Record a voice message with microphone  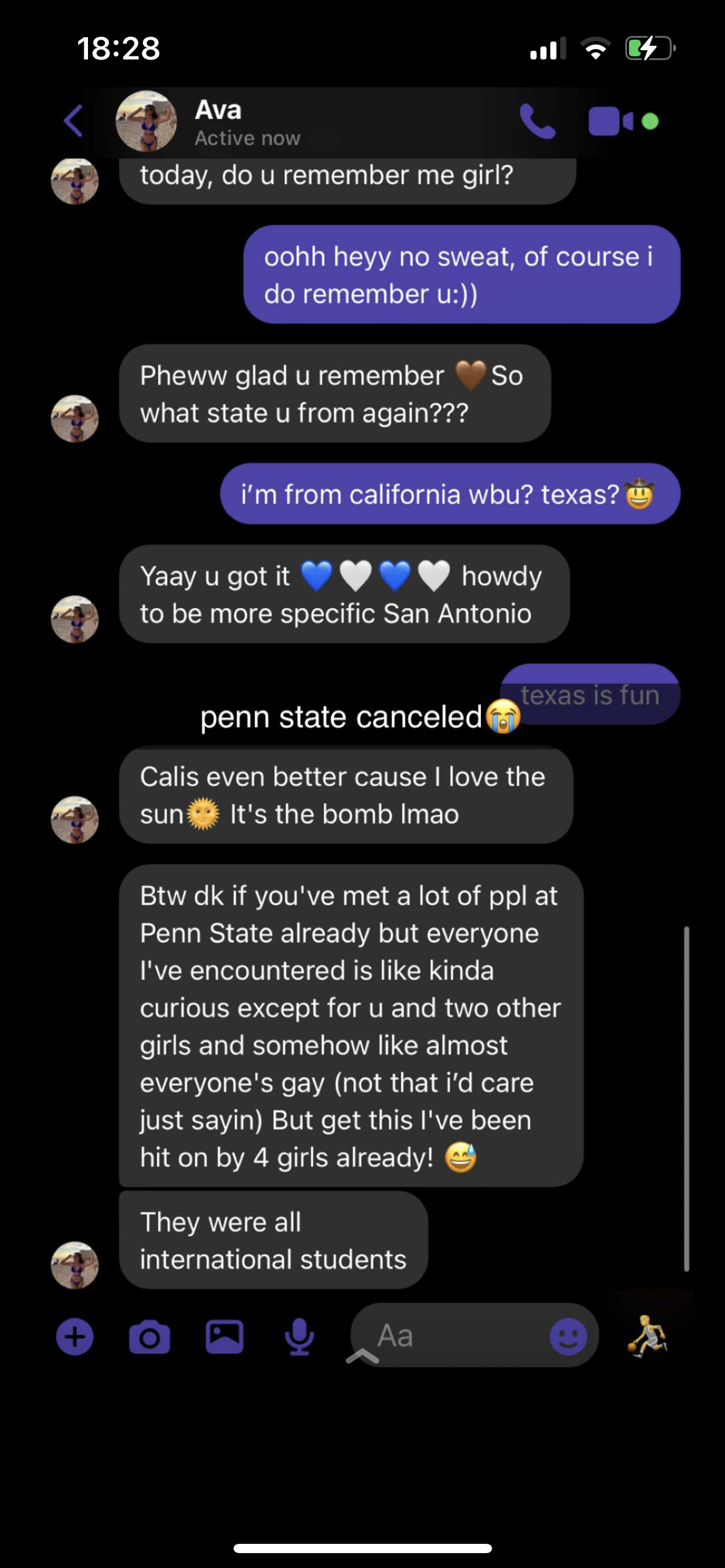(x=299, y=1336)
